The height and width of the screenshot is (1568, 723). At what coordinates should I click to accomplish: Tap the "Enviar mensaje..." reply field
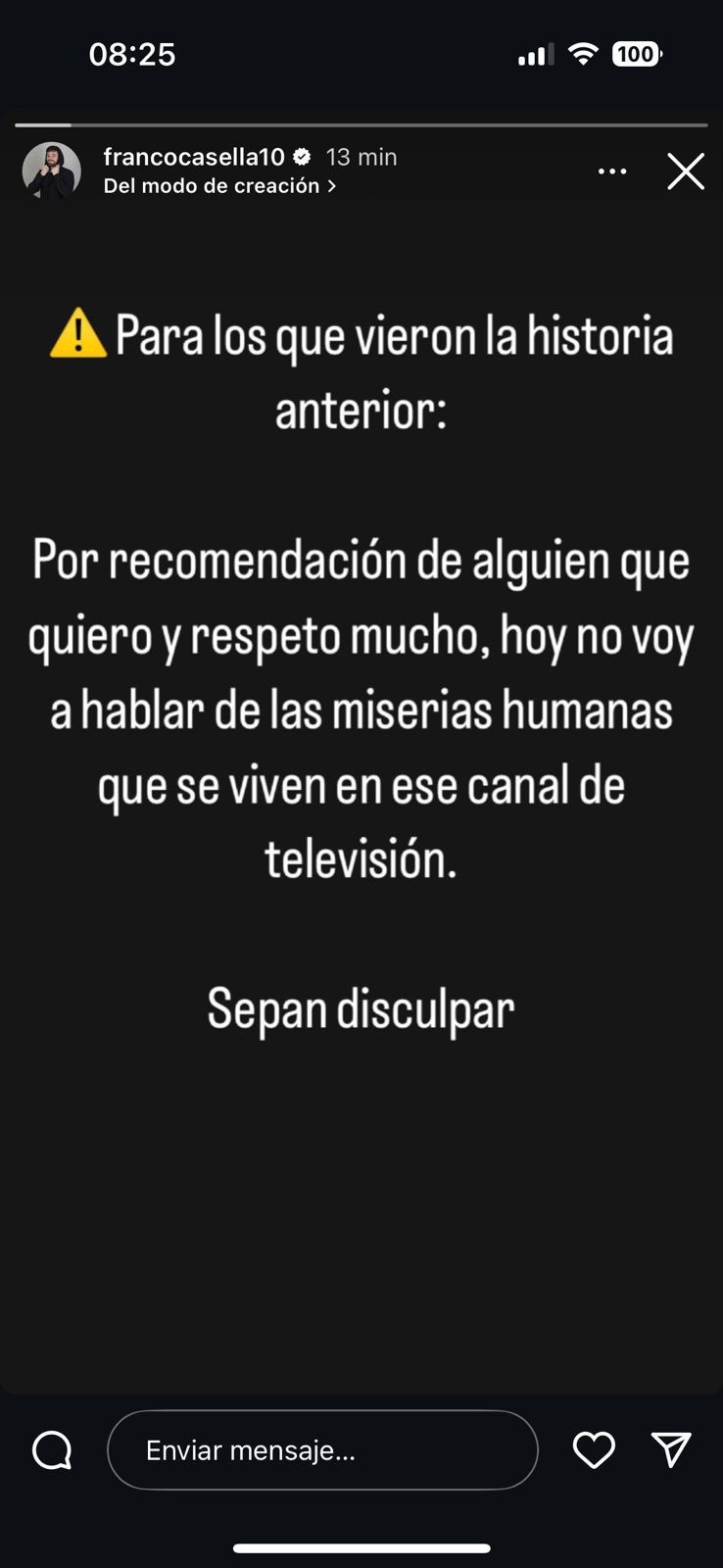point(322,1450)
